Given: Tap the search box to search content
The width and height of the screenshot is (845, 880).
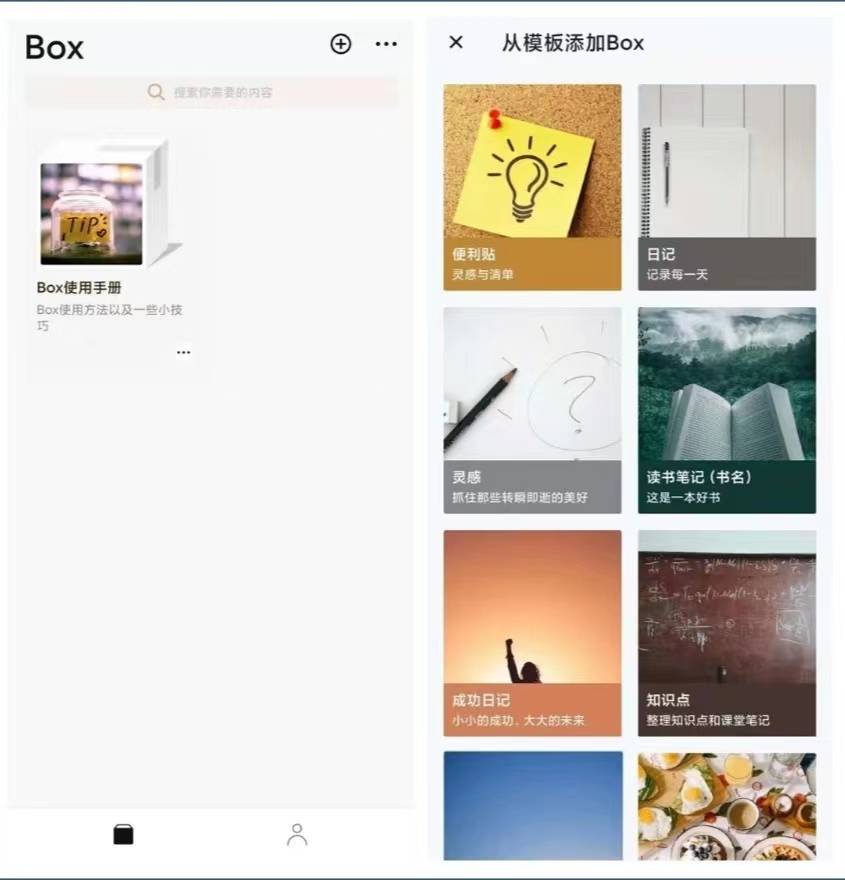Looking at the screenshot, I should coord(212,92).
